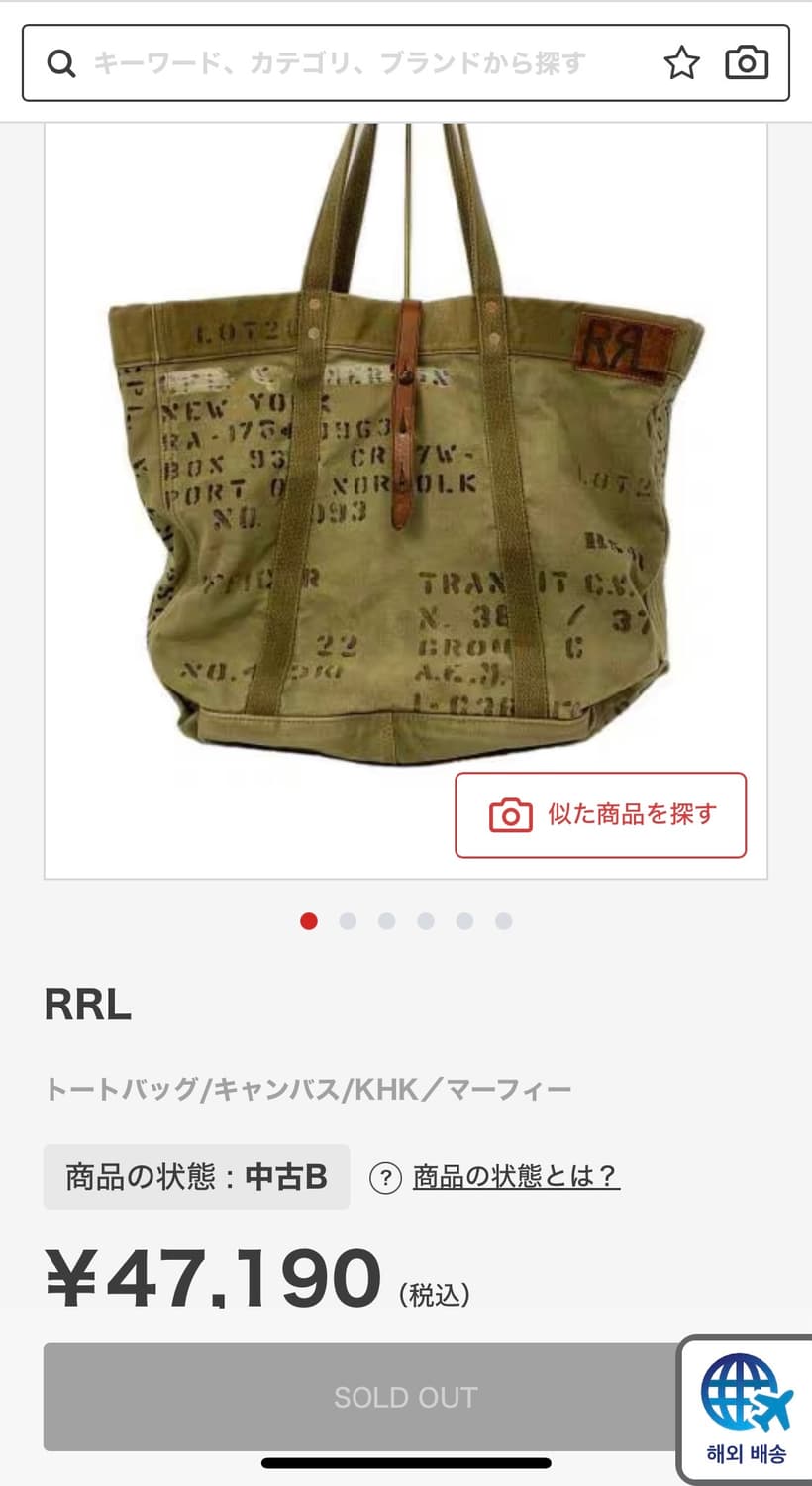The height and width of the screenshot is (1486, 812).
Task: Tap the ¥47,190 price text
Action: [x=211, y=1278]
